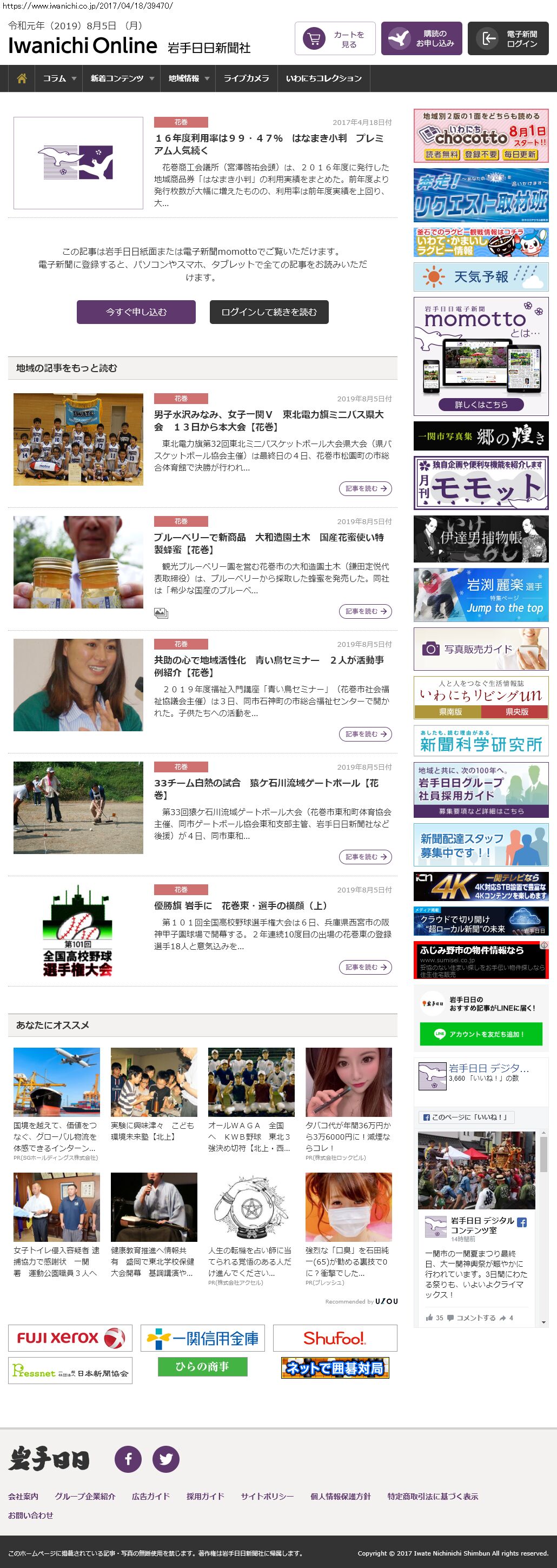Read the ミニバスケ県大会 article via 記事を読む
This screenshot has height=1568, width=557.
click(x=365, y=488)
